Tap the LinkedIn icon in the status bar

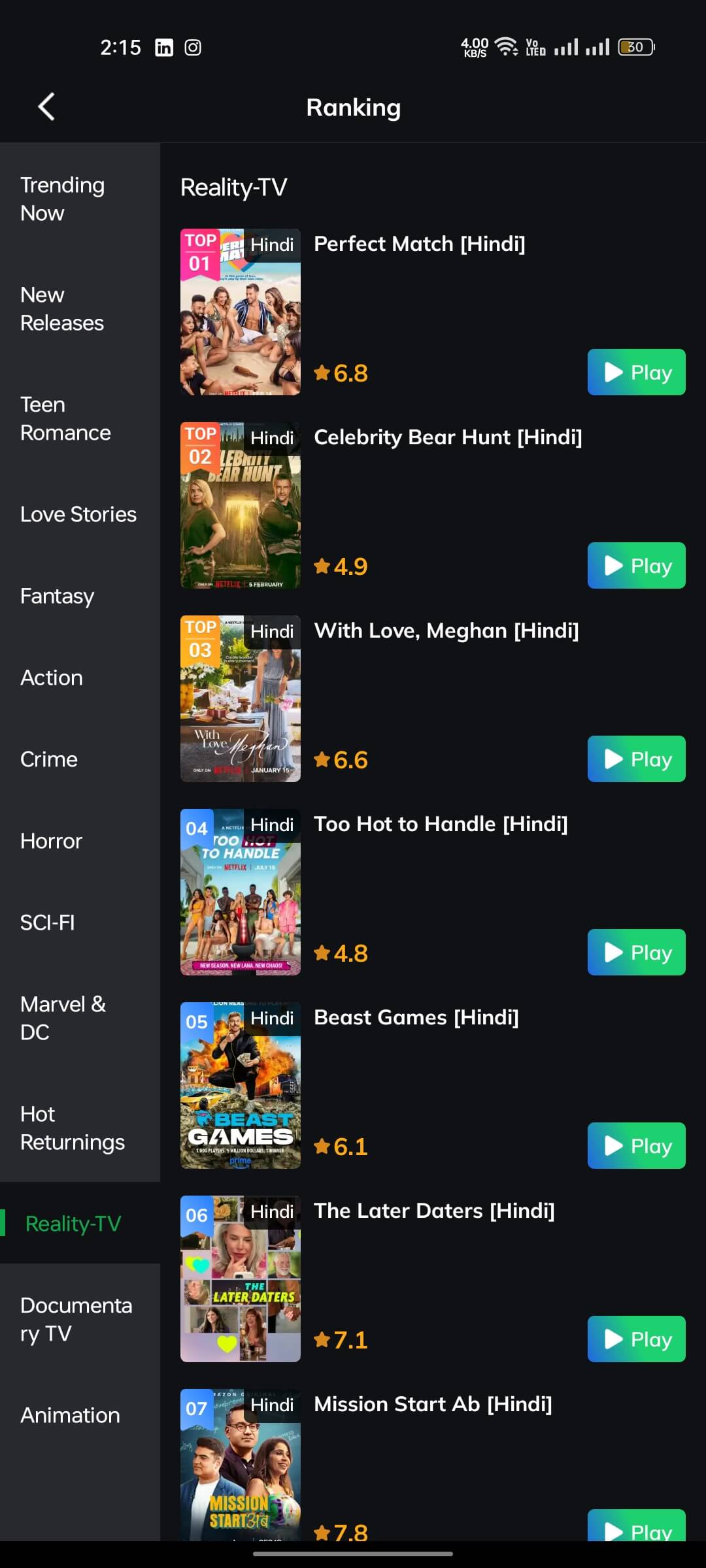[163, 47]
